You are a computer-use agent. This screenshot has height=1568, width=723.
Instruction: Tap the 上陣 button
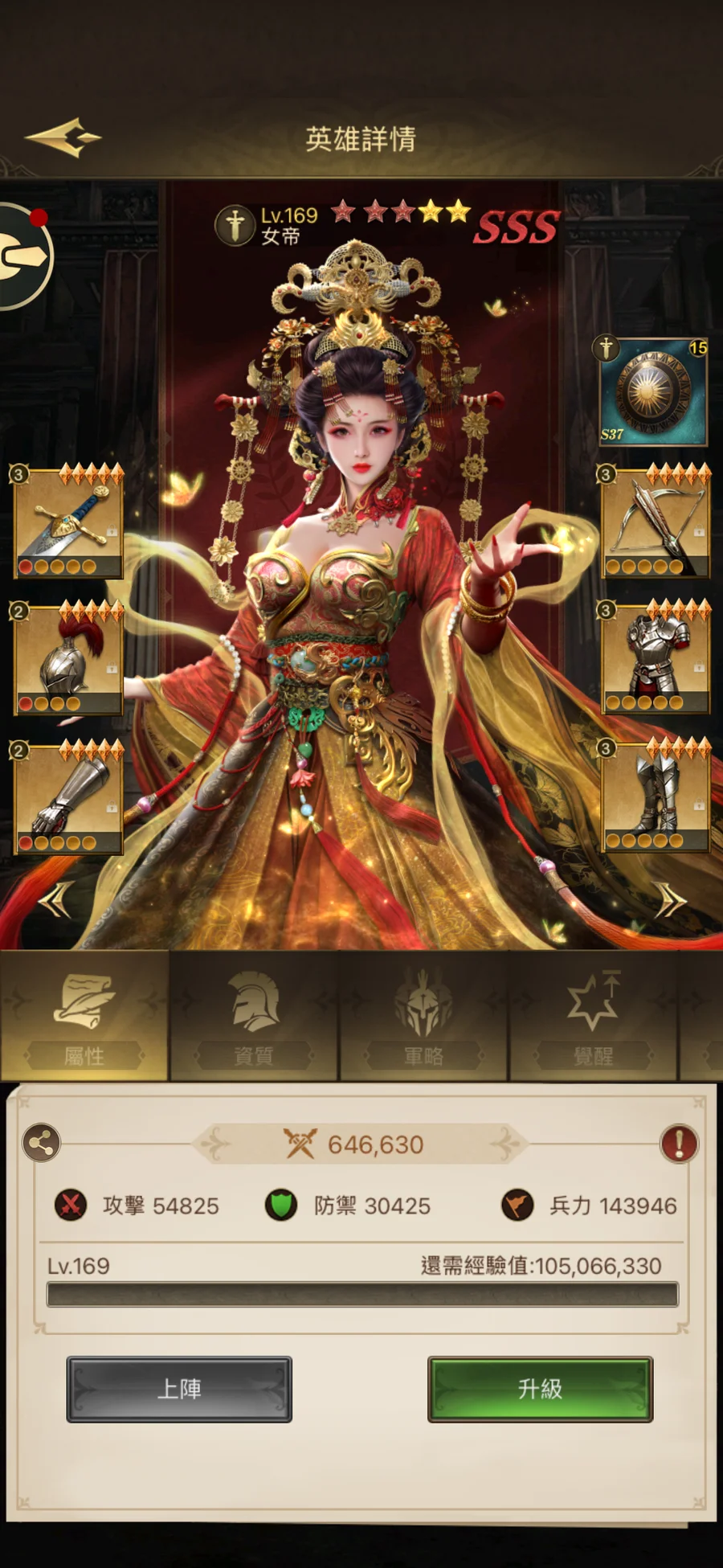pyautogui.click(x=179, y=1389)
